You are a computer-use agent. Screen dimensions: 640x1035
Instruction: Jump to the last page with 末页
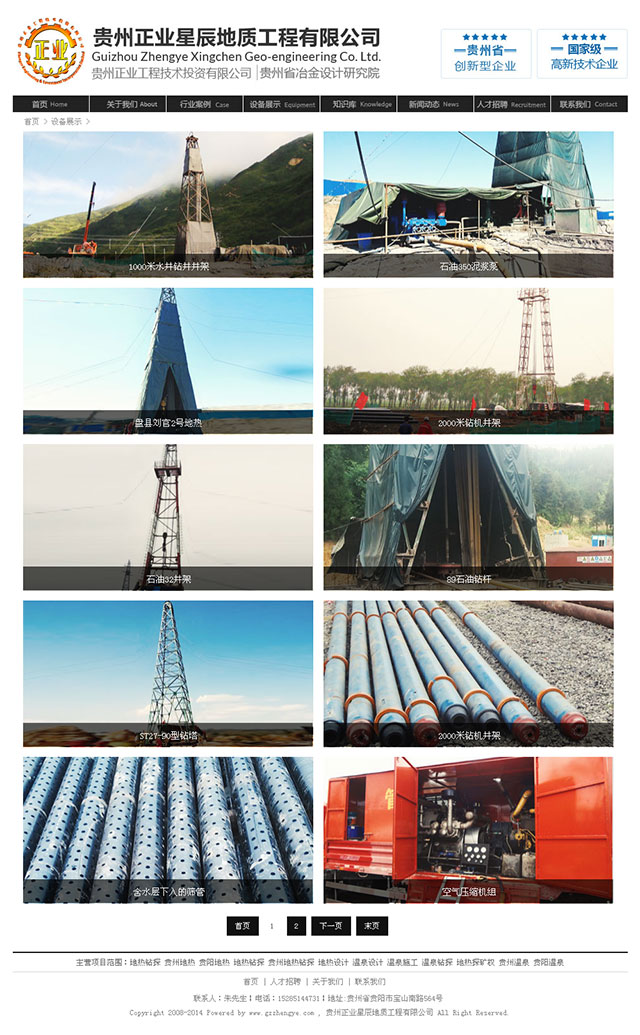pyautogui.click(x=372, y=926)
